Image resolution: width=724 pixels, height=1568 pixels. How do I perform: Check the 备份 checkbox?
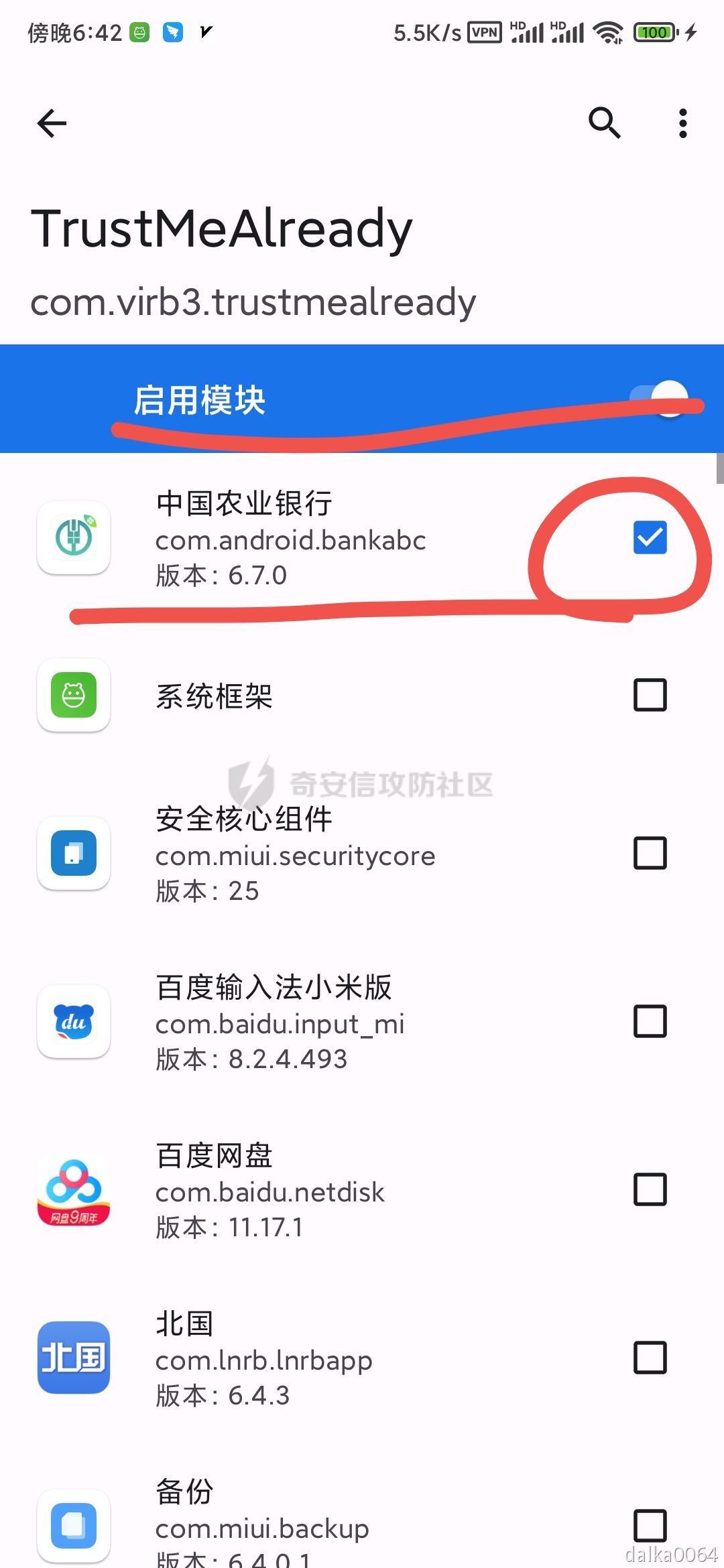click(650, 1526)
